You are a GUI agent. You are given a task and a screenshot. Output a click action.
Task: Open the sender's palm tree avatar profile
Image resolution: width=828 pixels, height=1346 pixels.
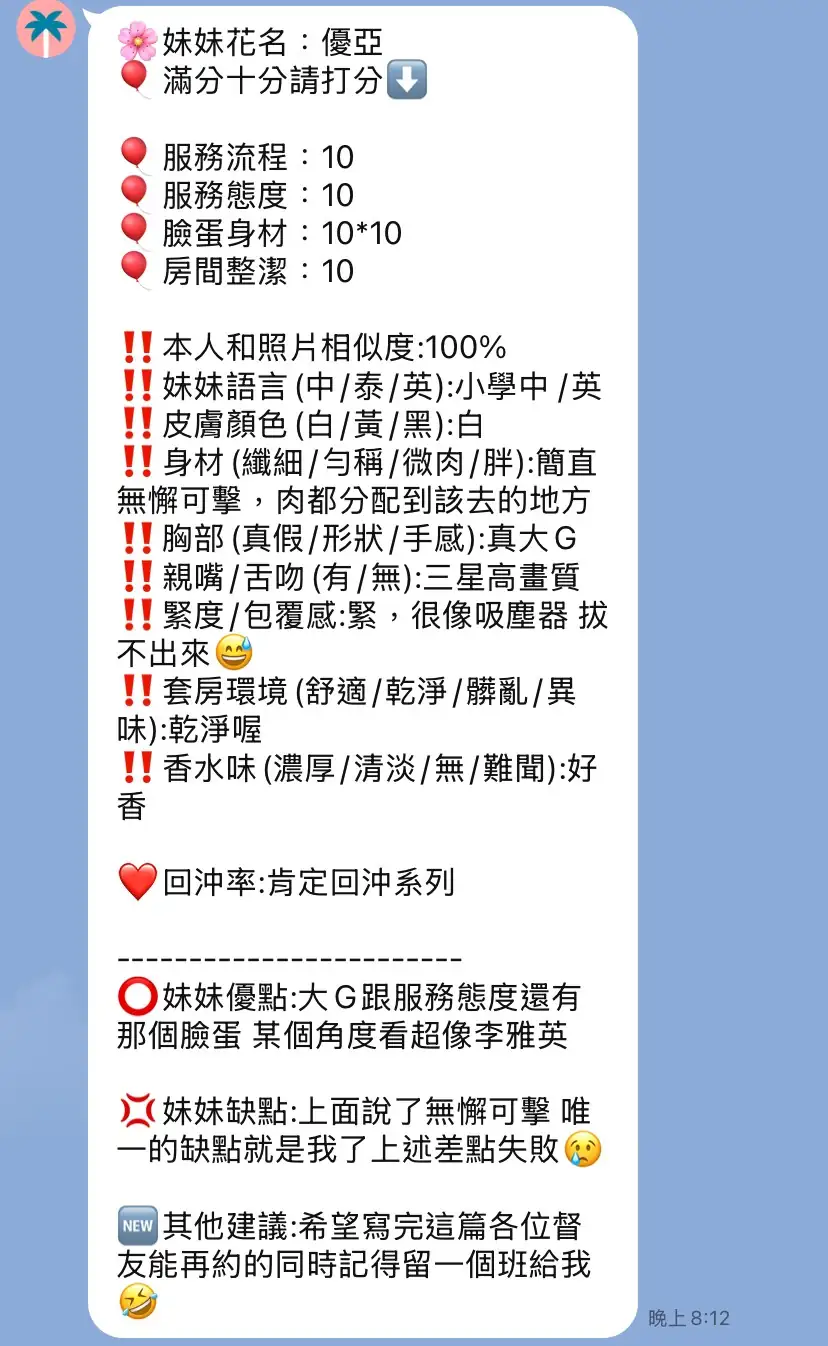tap(46, 26)
